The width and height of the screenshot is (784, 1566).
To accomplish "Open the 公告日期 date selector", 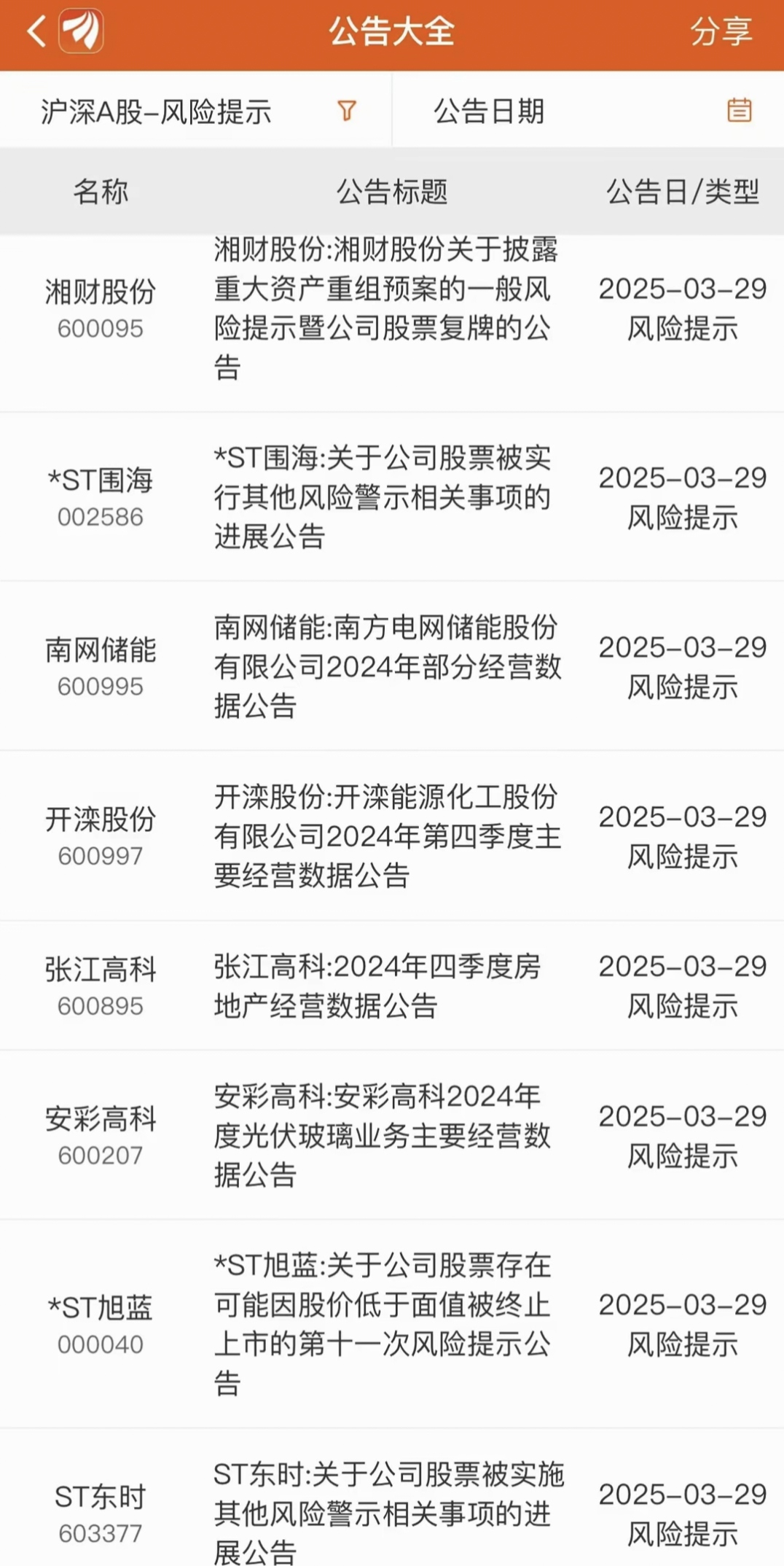I will [490, 111].
